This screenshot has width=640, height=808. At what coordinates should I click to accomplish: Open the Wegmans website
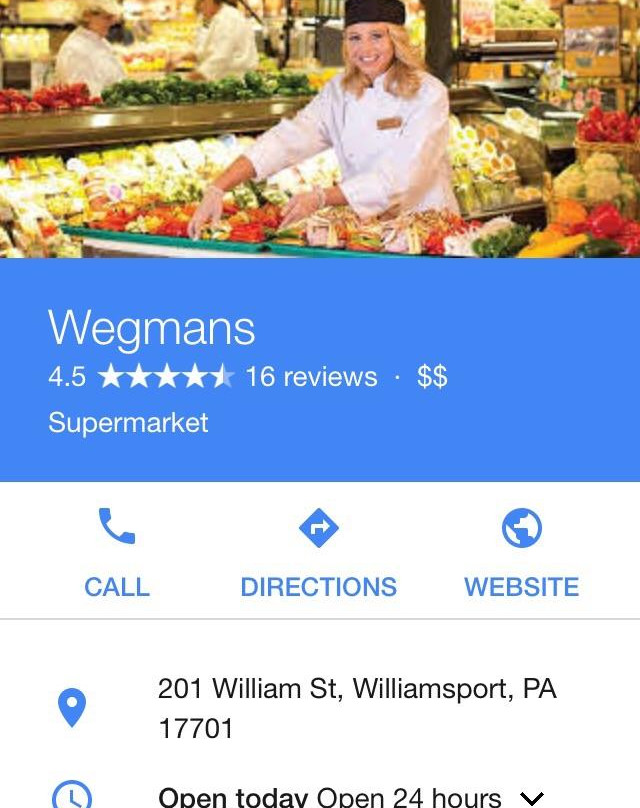coord(521,552)
